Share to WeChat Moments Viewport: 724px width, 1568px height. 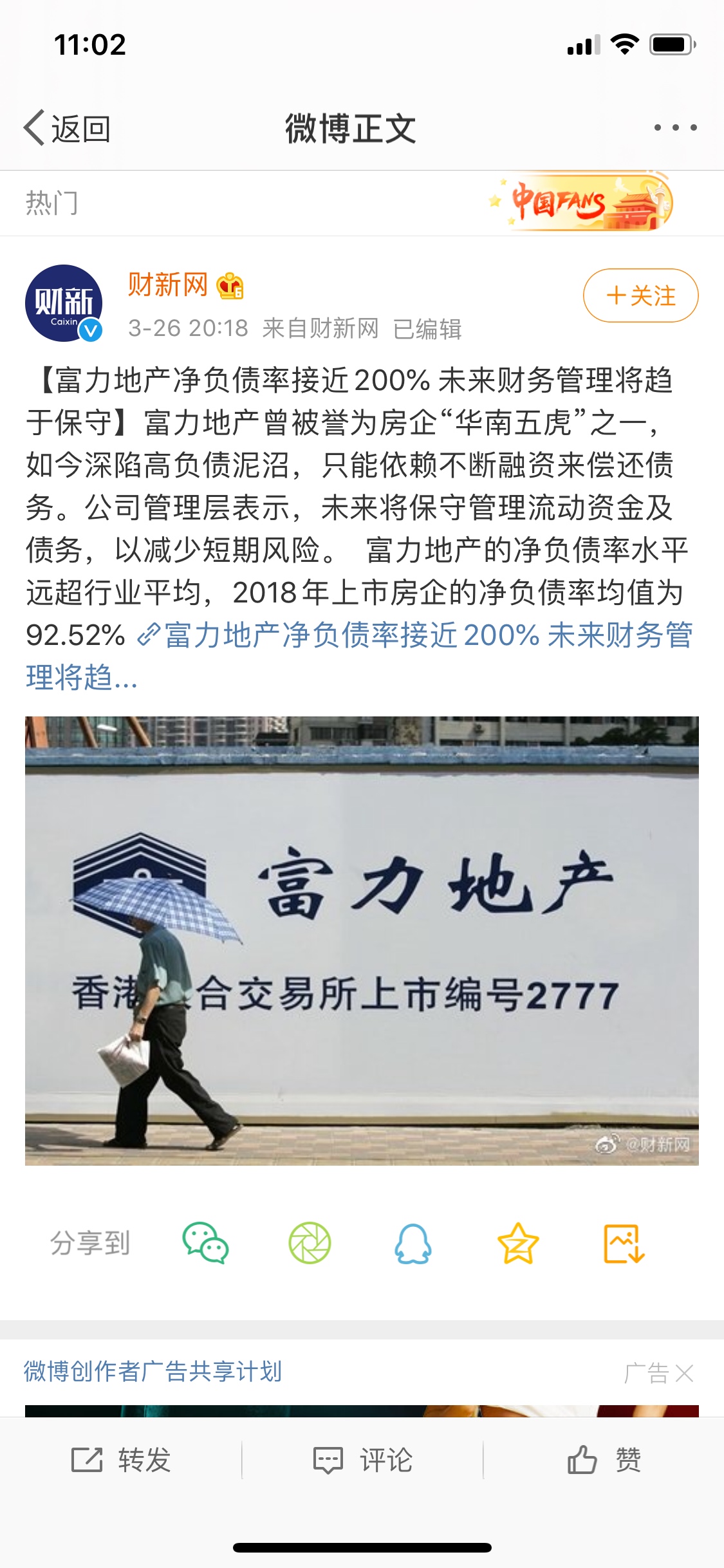[310, 1243]
